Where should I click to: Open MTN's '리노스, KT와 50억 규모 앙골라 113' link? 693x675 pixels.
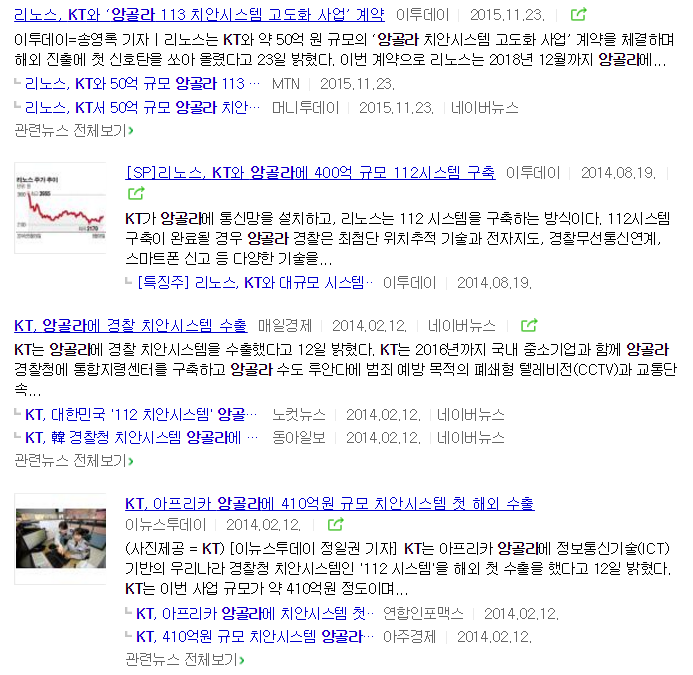[135, 83]
